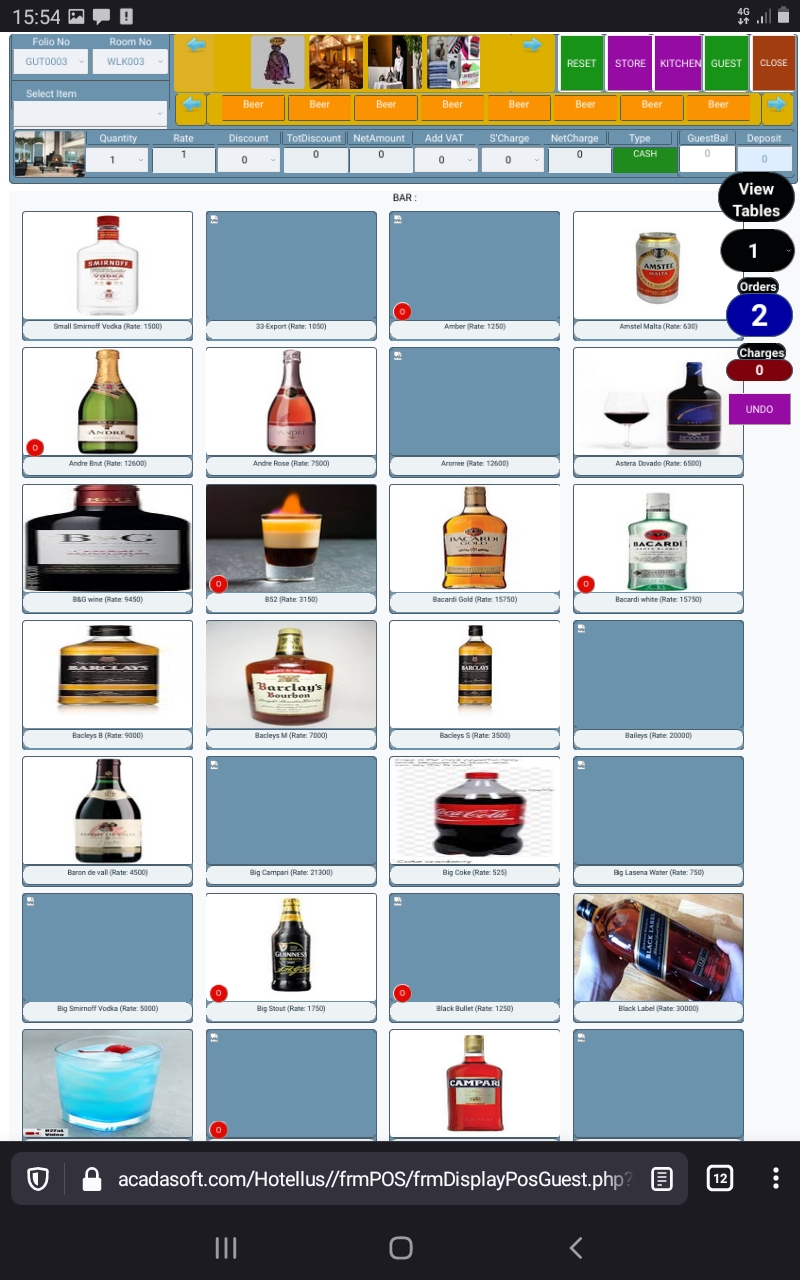Open the STORE section
The height and width of the screenshot is (1280, 800).
[630, 63]
